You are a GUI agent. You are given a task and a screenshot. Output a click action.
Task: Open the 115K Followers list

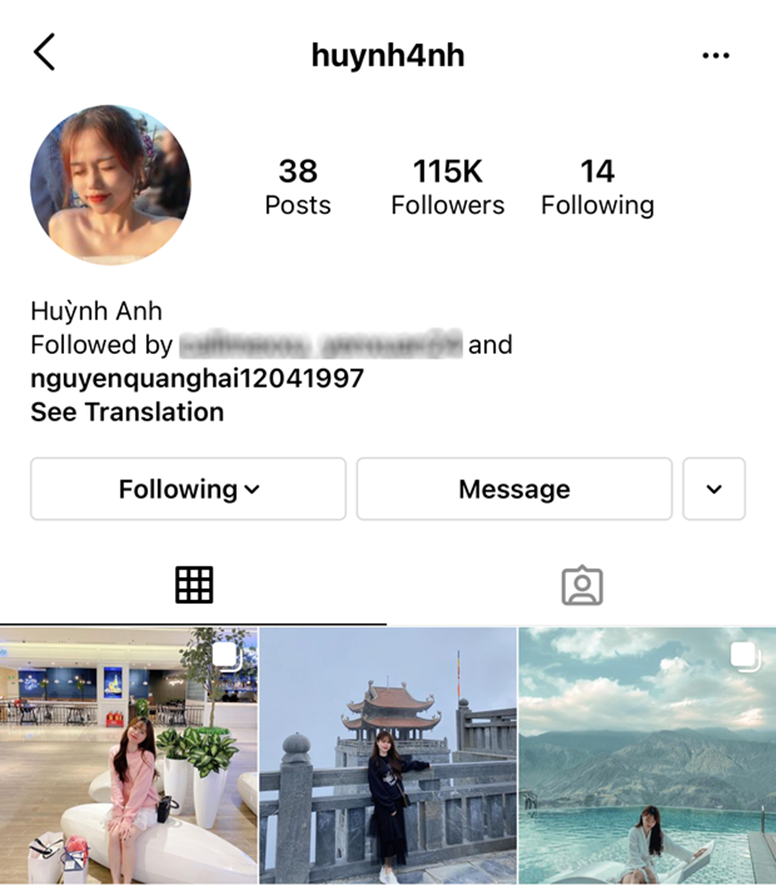[447, 187]
